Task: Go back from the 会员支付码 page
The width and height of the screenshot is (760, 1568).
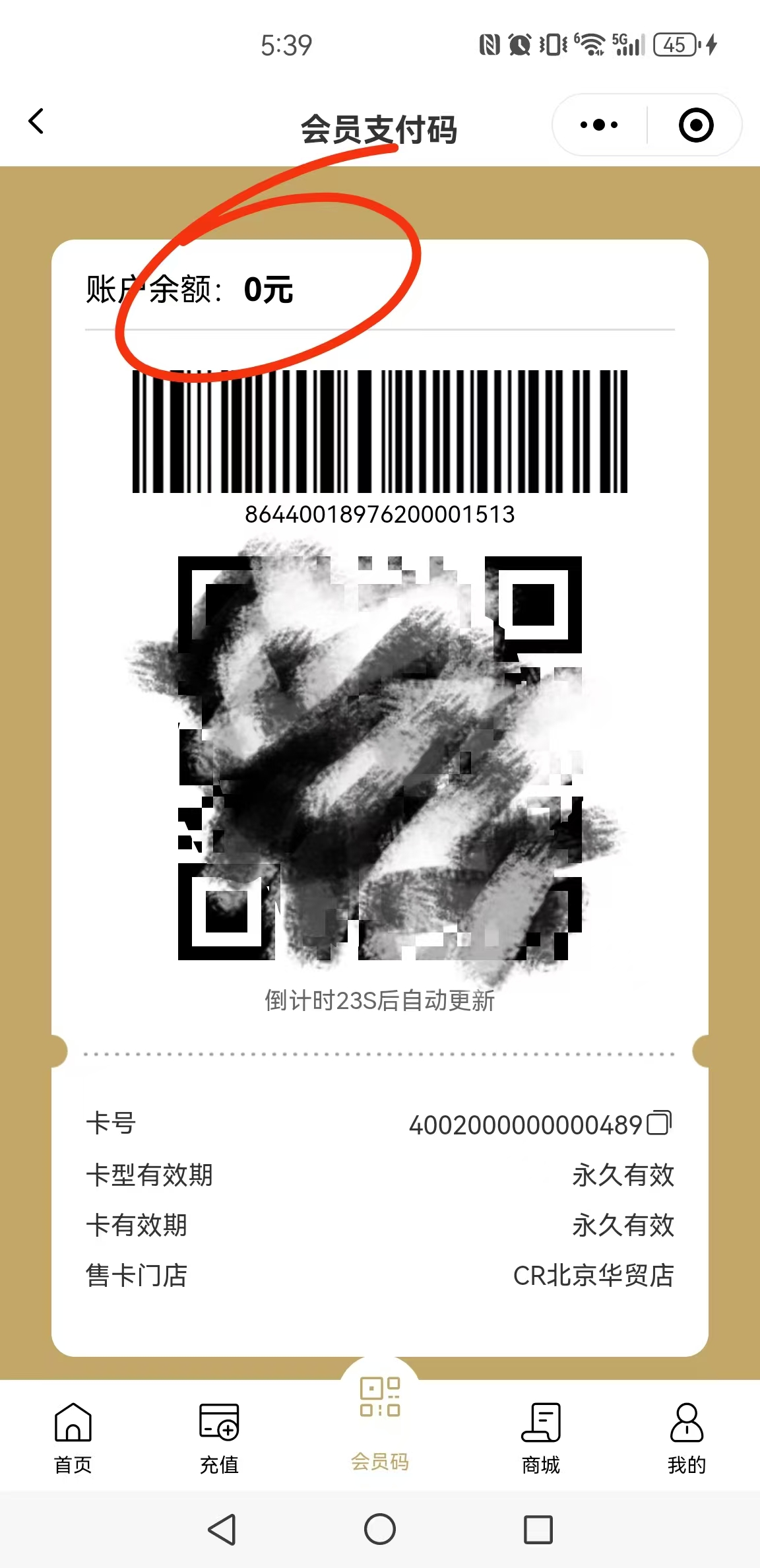Action: [37, 122]
